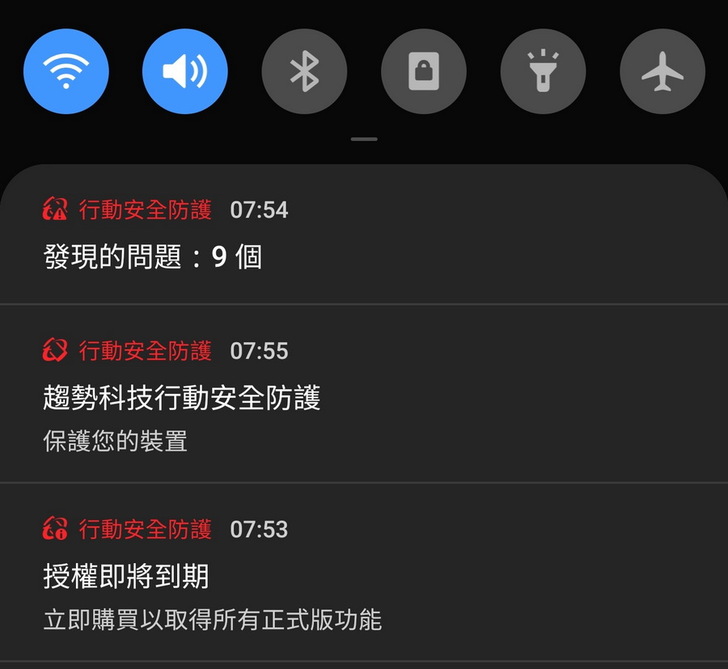Turn off Wi-Fi quick setting

[66, 71]
